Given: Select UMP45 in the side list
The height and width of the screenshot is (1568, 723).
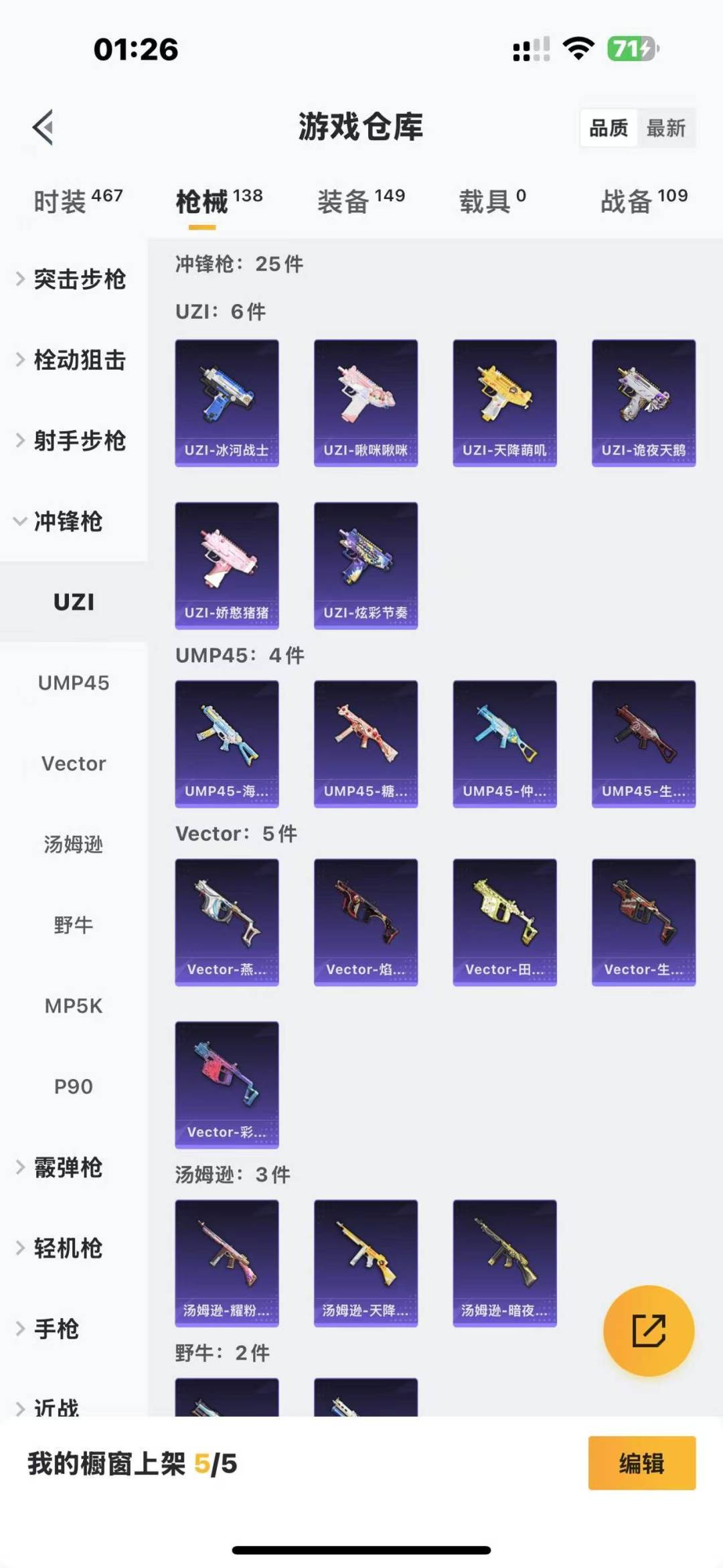Looking at the screenshot, I should coord(74,683).
